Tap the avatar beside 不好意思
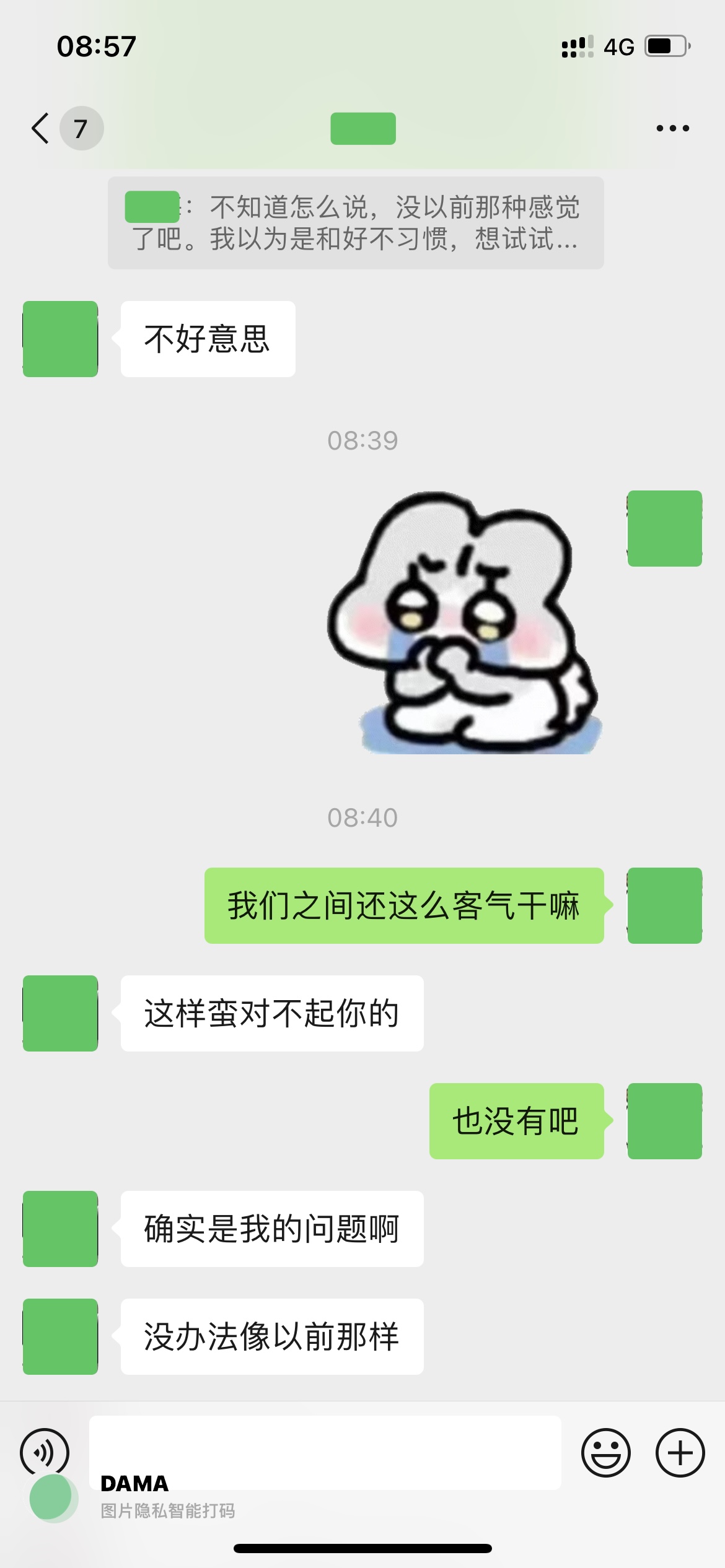 coord(61,339)
